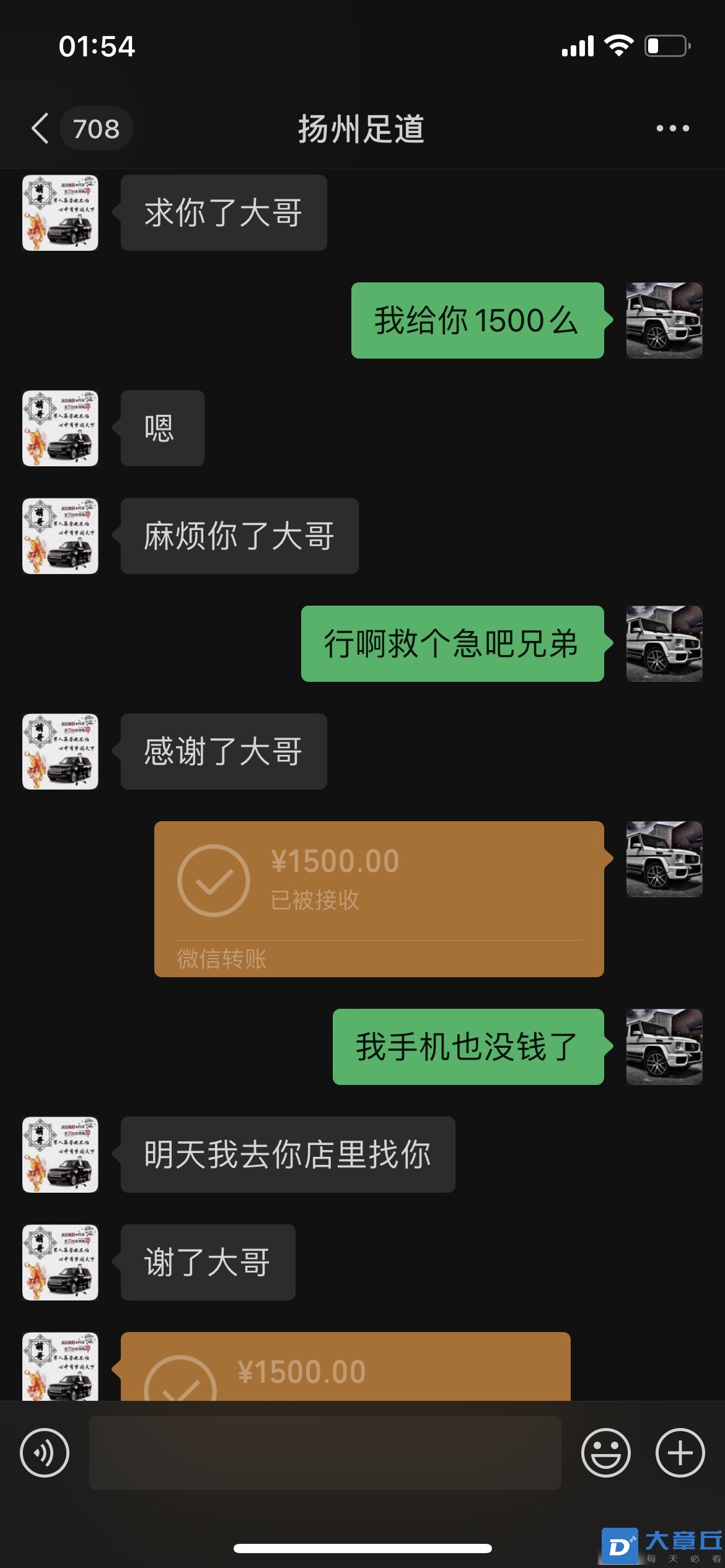The width and height of the screenshot is (725, 1568).
Task: Open the emoji sticker panel
Action: click(x=605, y=1453)
